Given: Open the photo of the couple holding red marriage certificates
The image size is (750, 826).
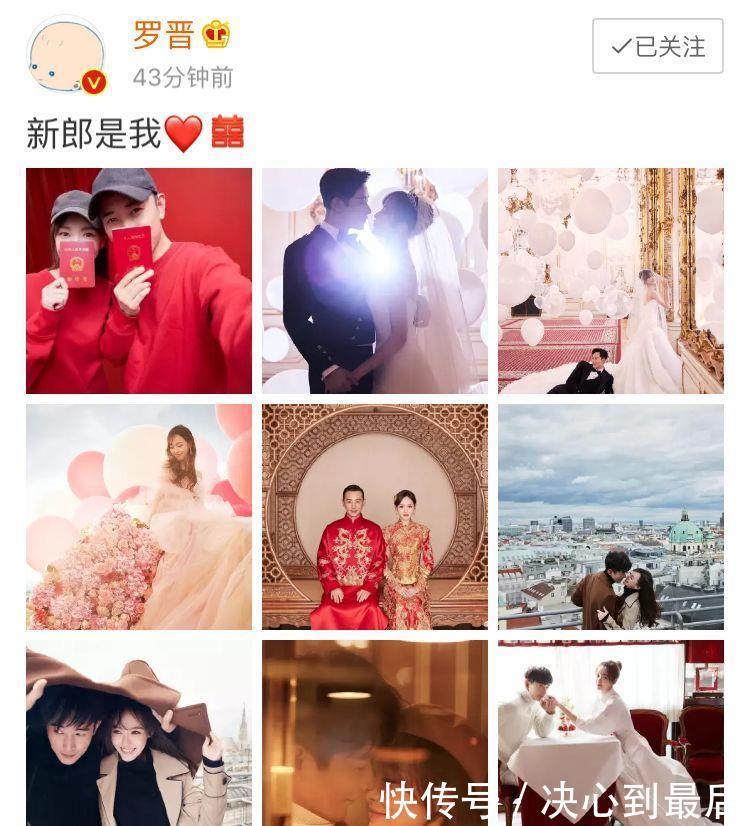Looking at the screenshot, I should click(x=139, y=280).
